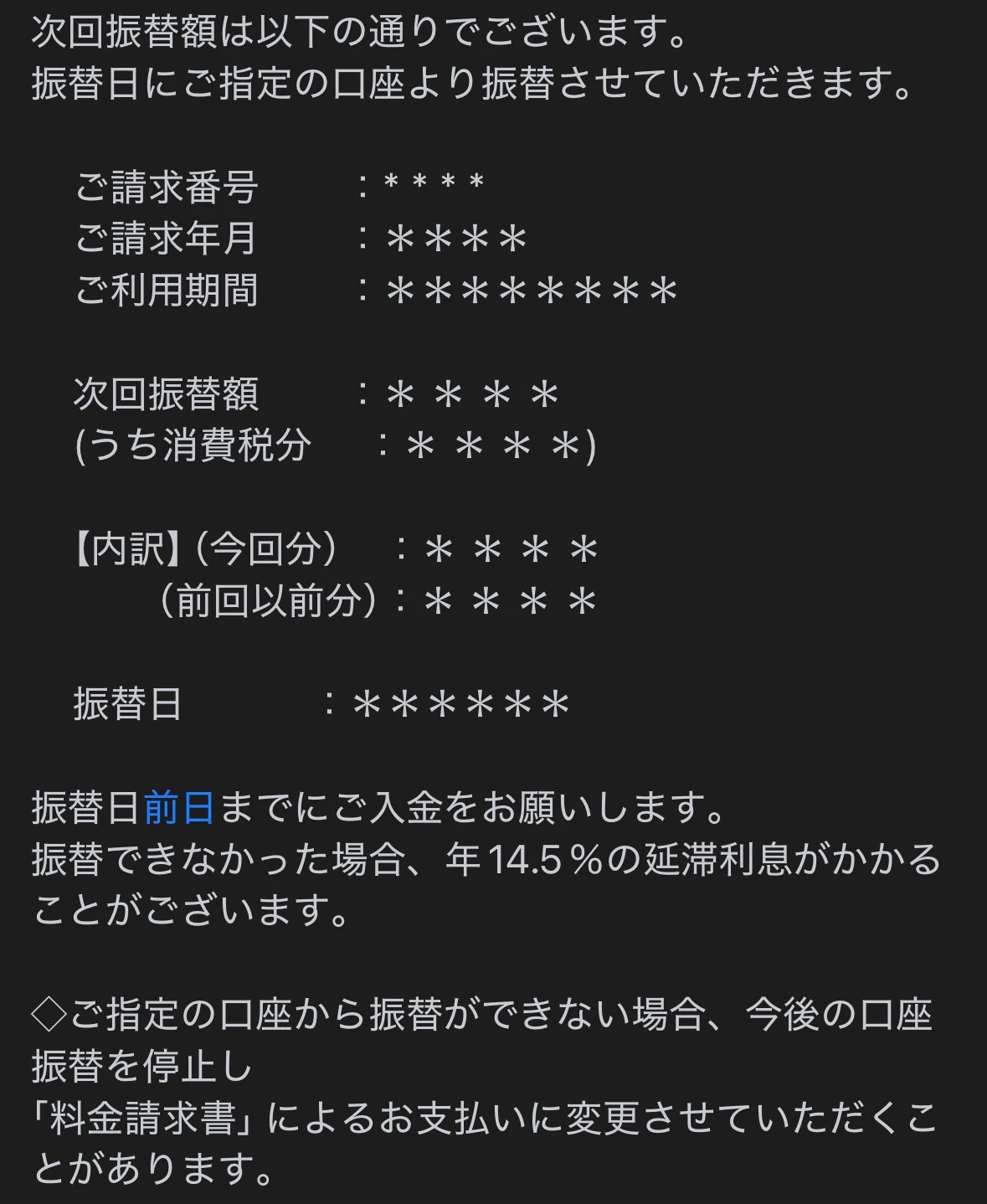Tap the blue 前日 date link
The image size is (987, 1204).
178,808
